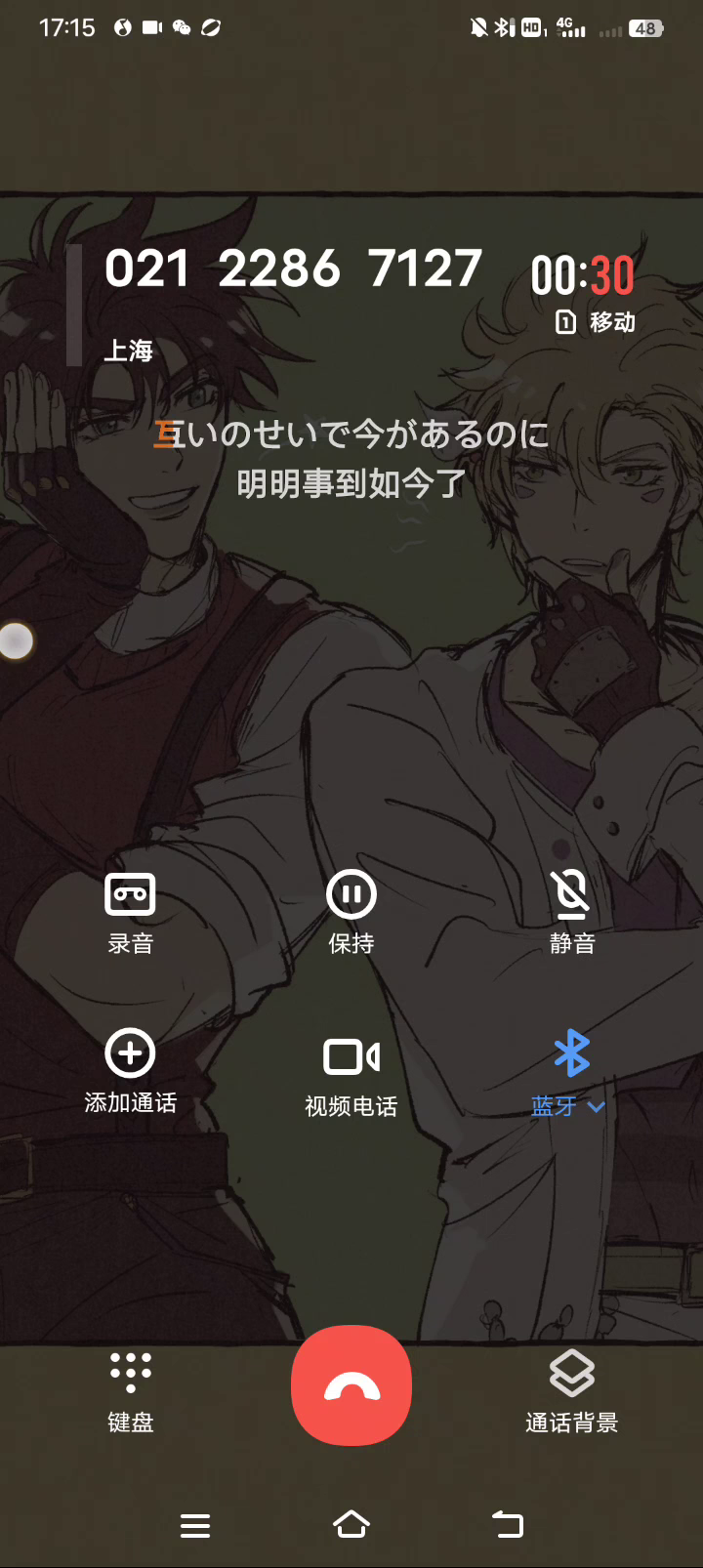Tap the floating assist ball at the left edge
Screen dimensions: 703x1568
(x=16, y=640)
